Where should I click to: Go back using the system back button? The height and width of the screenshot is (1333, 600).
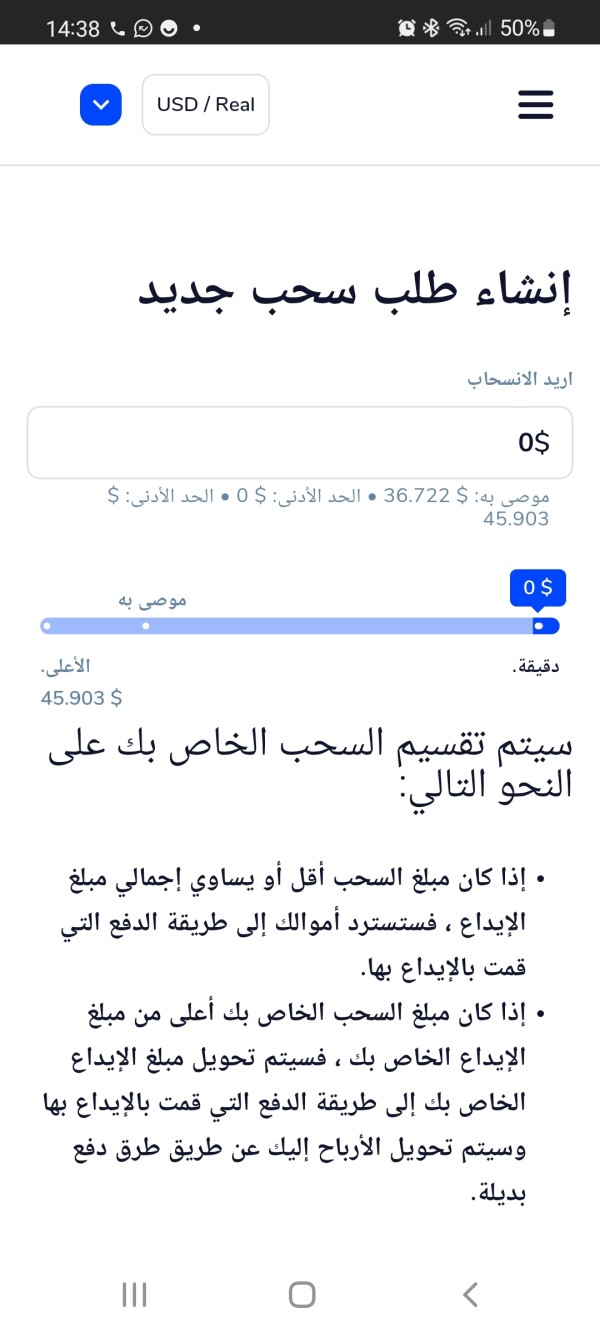pyautogui.click(x=470, y=1294)
